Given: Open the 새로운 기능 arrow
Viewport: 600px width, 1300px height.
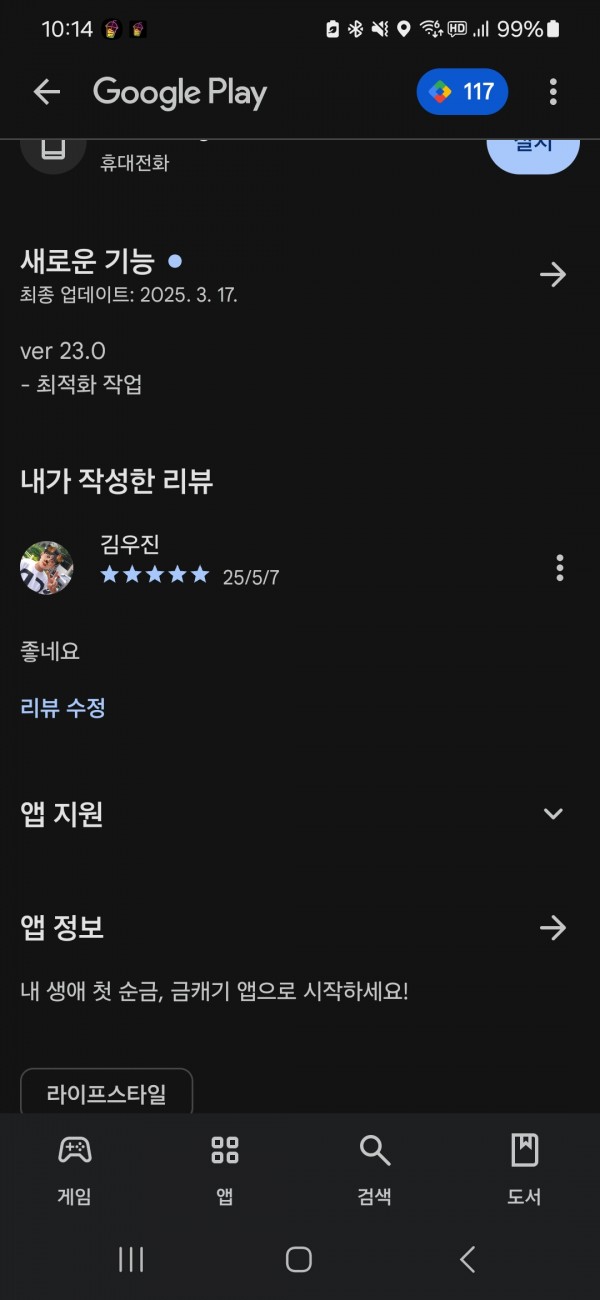Looking at the screenshot, I should click(553, 274).
